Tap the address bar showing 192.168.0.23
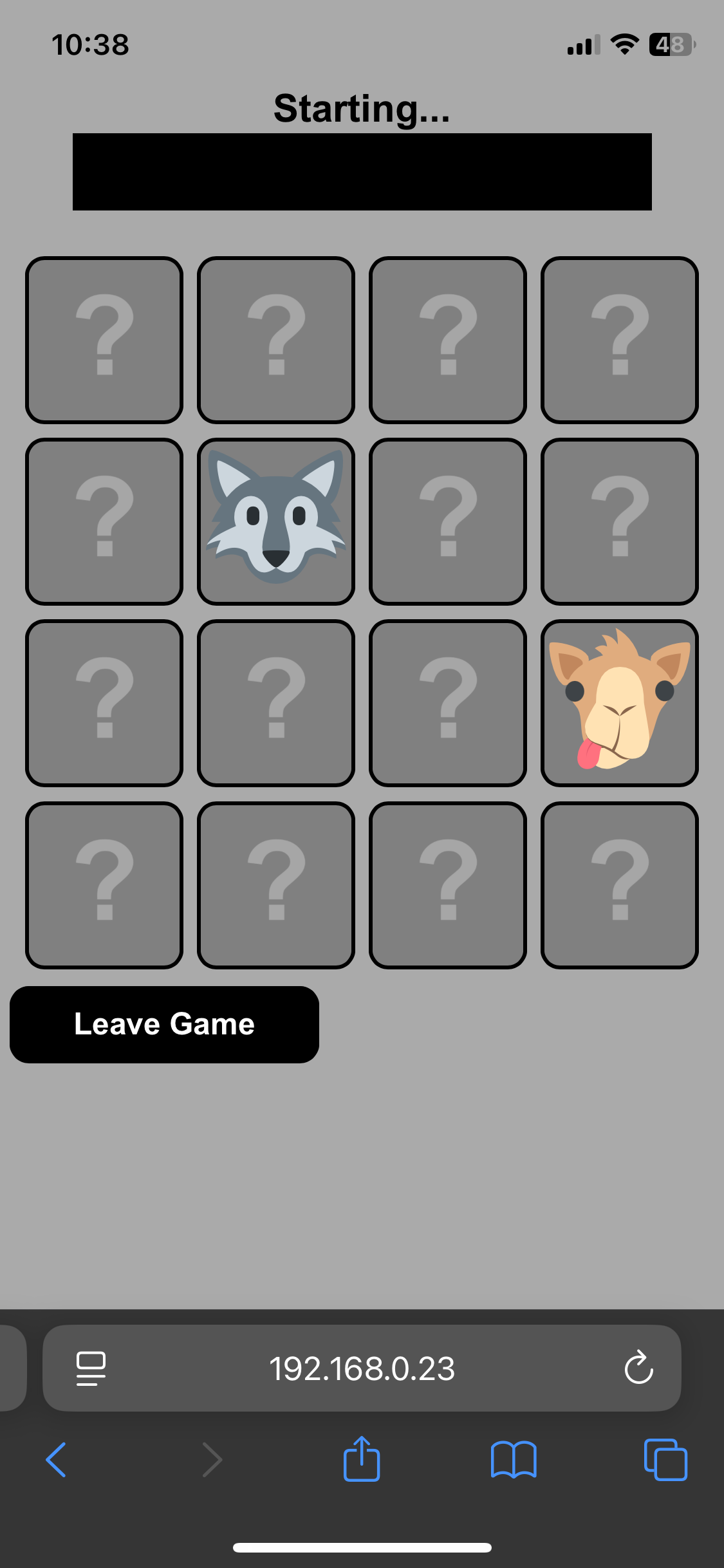This screenshot has height=1568, width=724. pos(362,1368)
